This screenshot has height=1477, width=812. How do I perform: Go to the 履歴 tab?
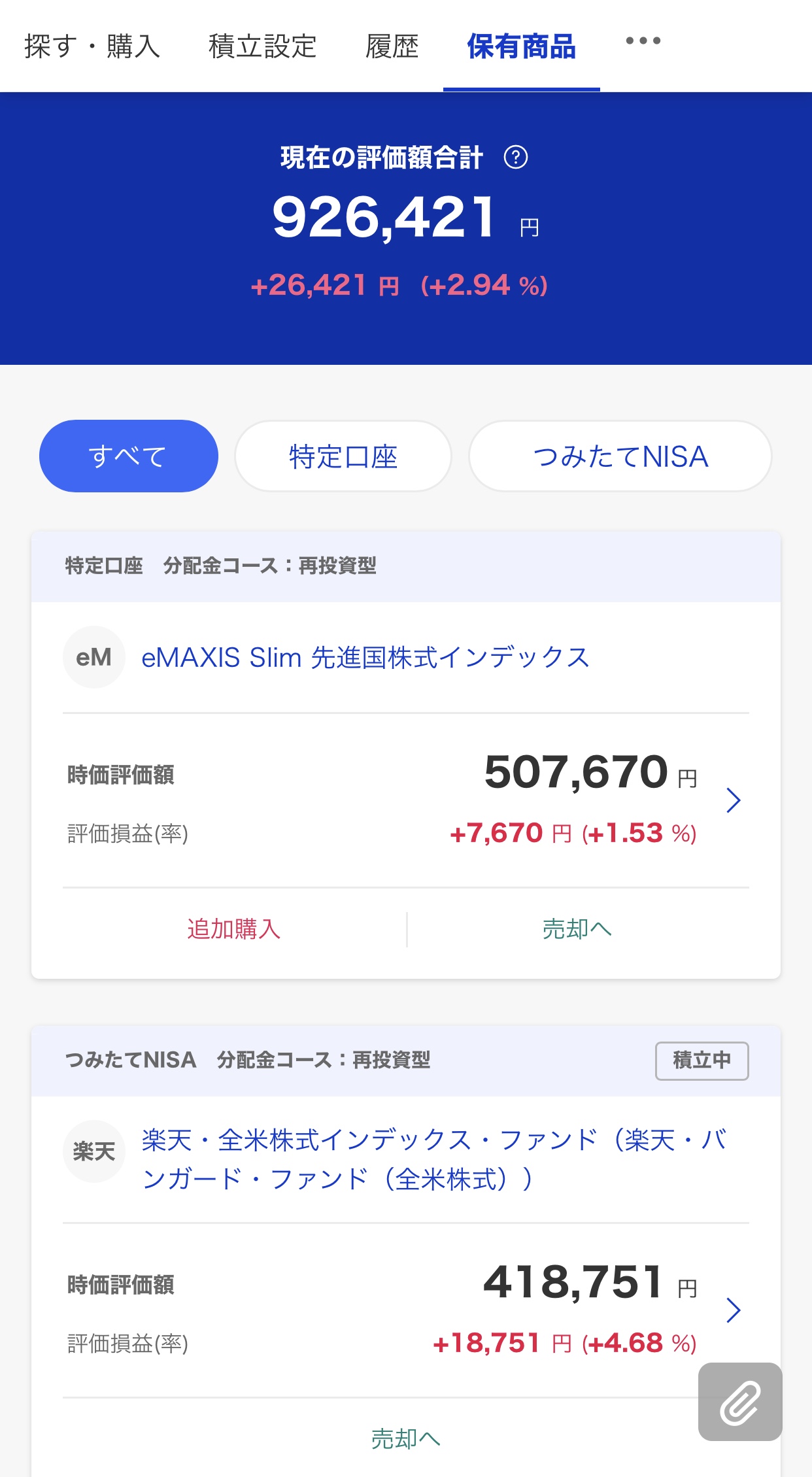click(392, 46)
